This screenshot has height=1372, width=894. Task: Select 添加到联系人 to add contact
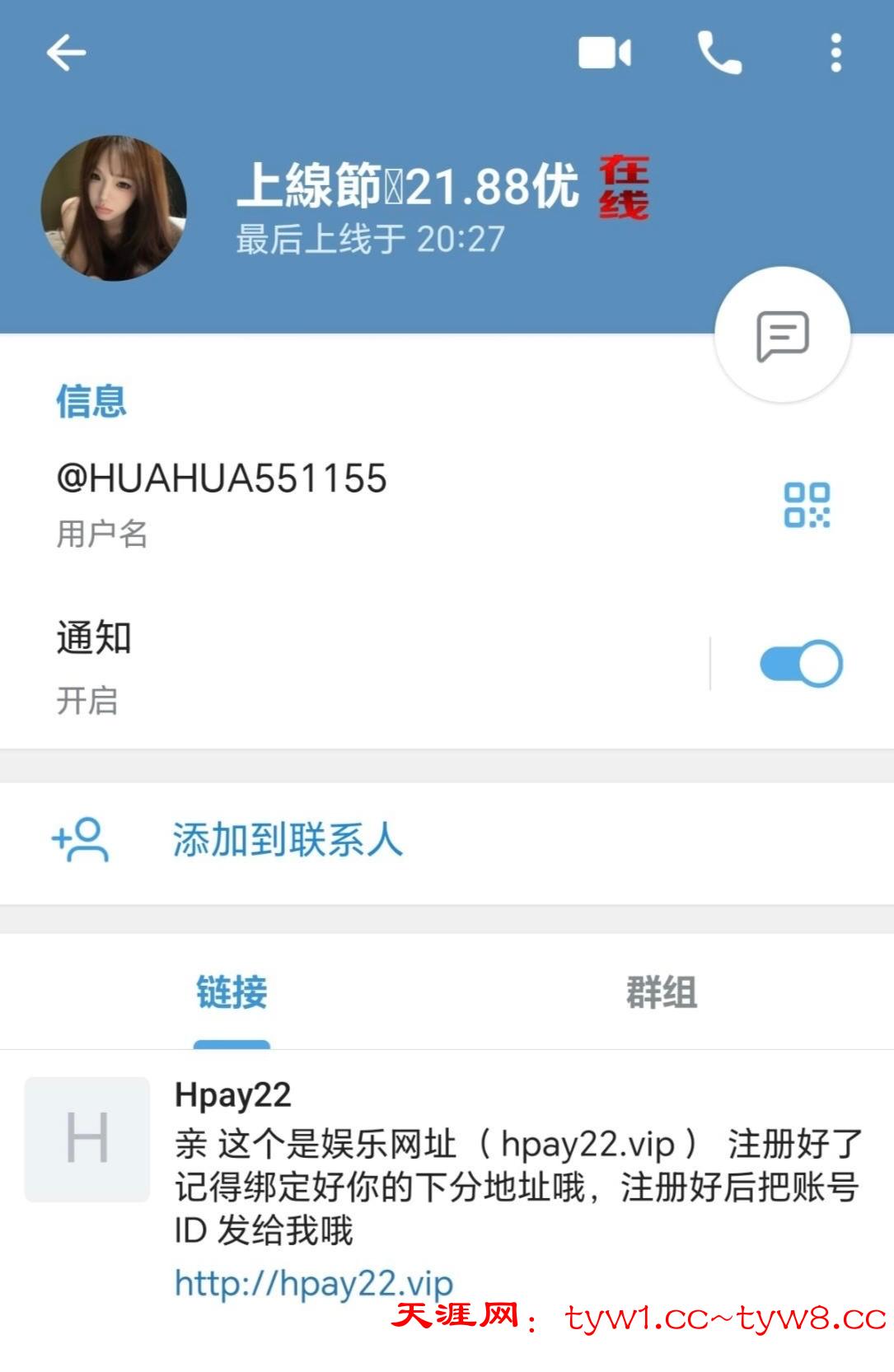(x=287, y=840)
